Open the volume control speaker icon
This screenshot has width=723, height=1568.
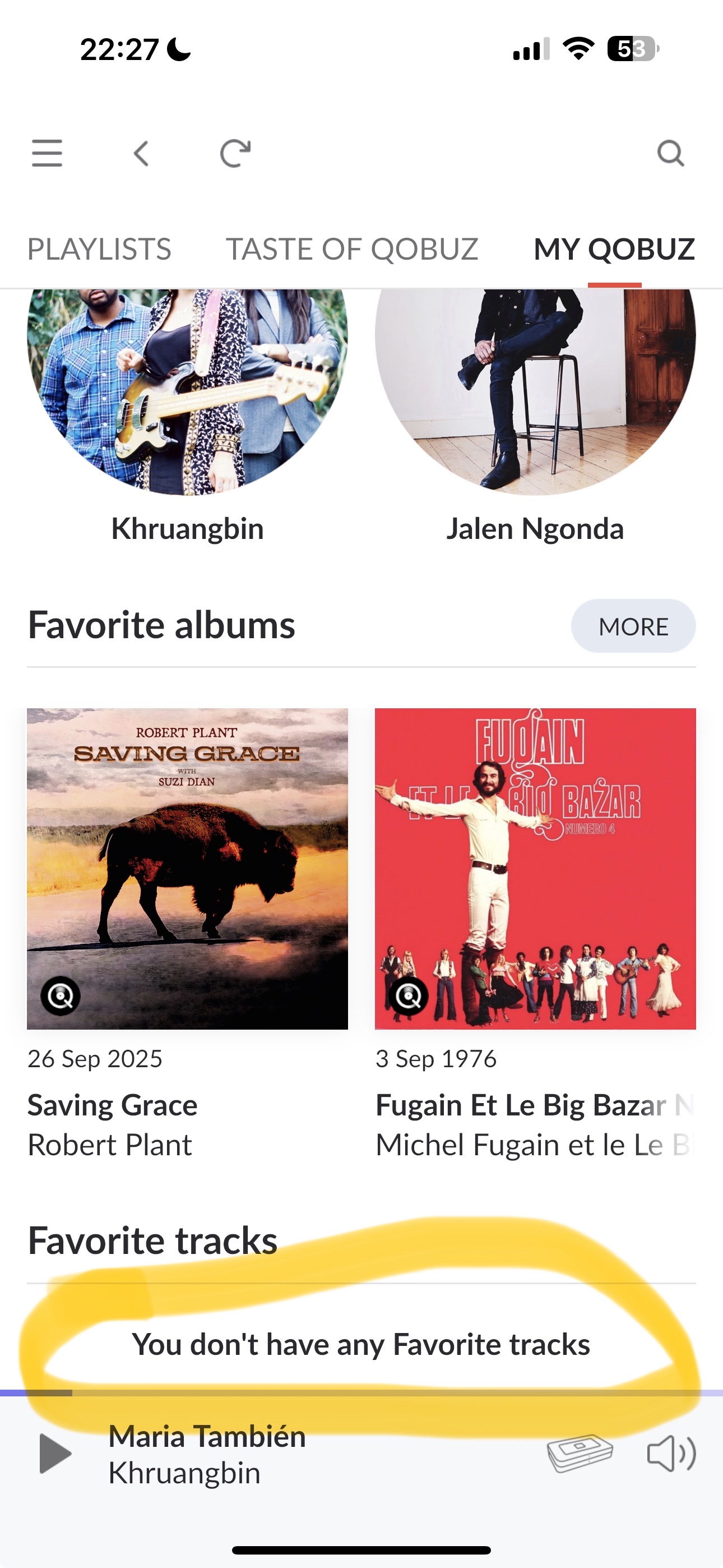coord(671,1454)
